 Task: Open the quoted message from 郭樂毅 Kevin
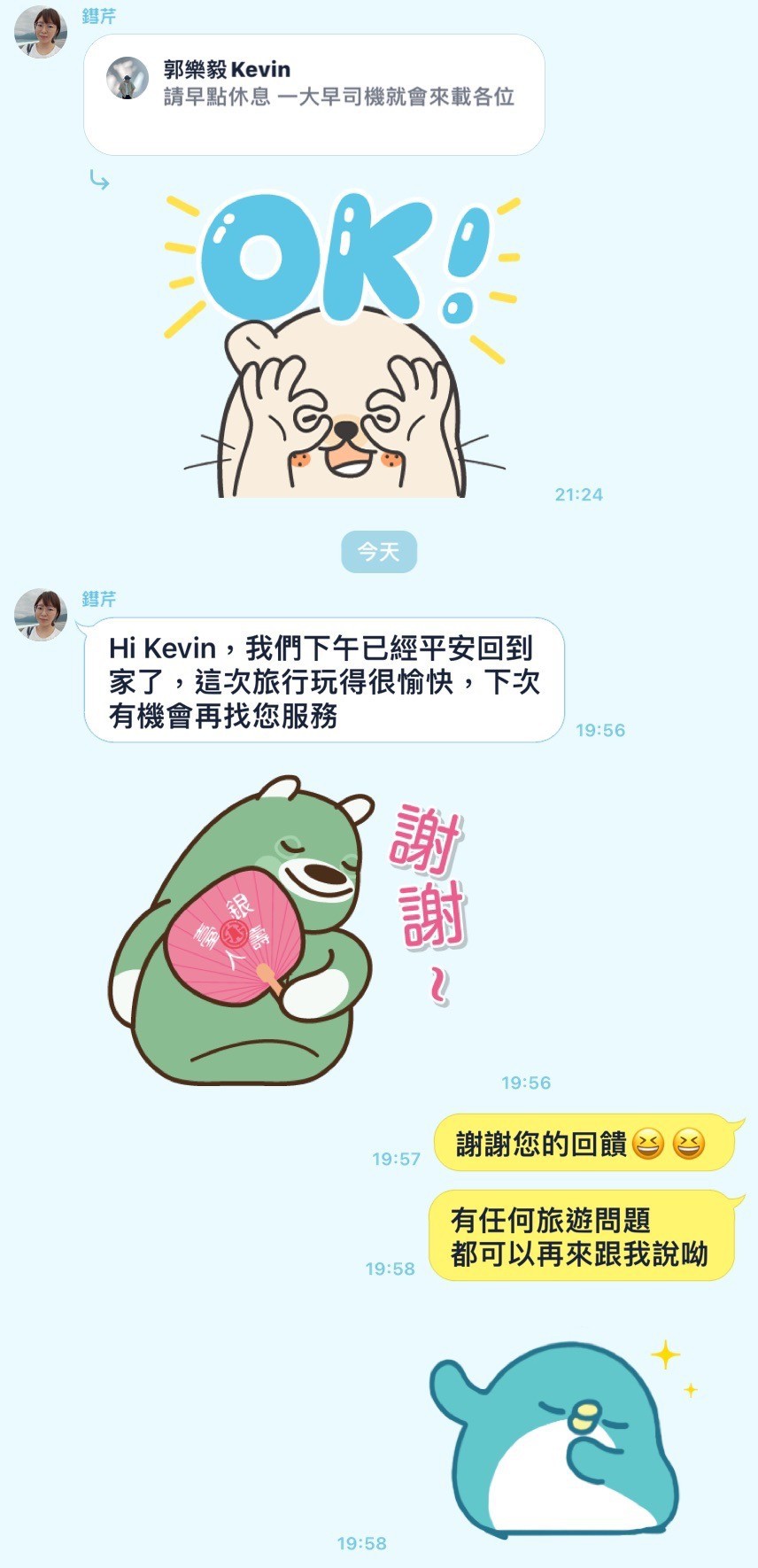(x=313, y=95)
